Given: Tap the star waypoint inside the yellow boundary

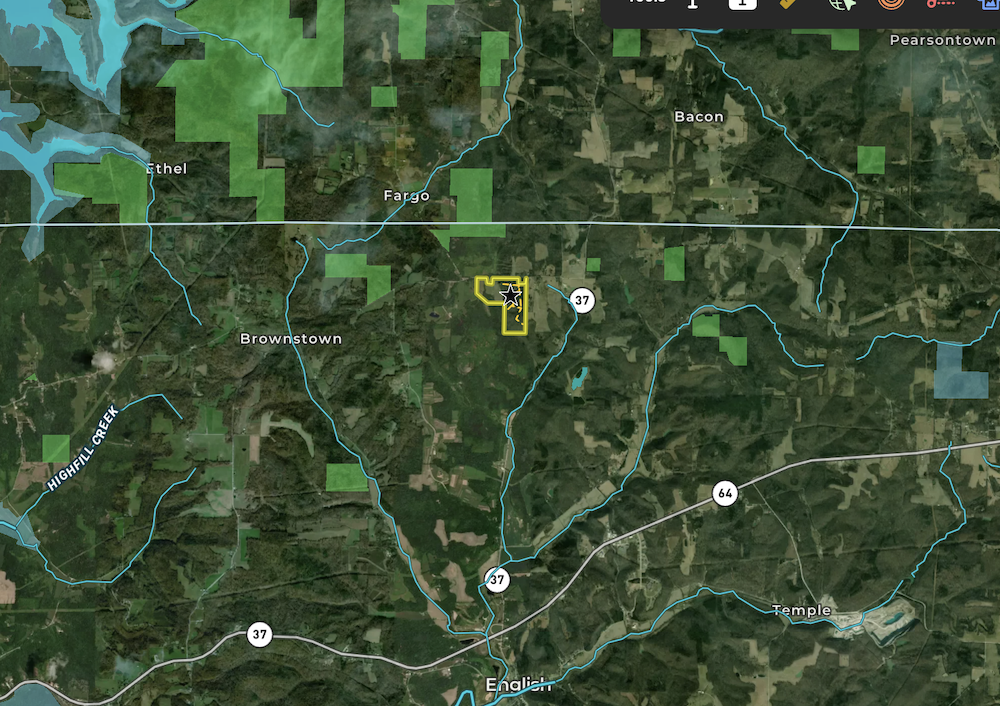Looking at the screenshot, I should pyautogui.click(x=510, y=295).
